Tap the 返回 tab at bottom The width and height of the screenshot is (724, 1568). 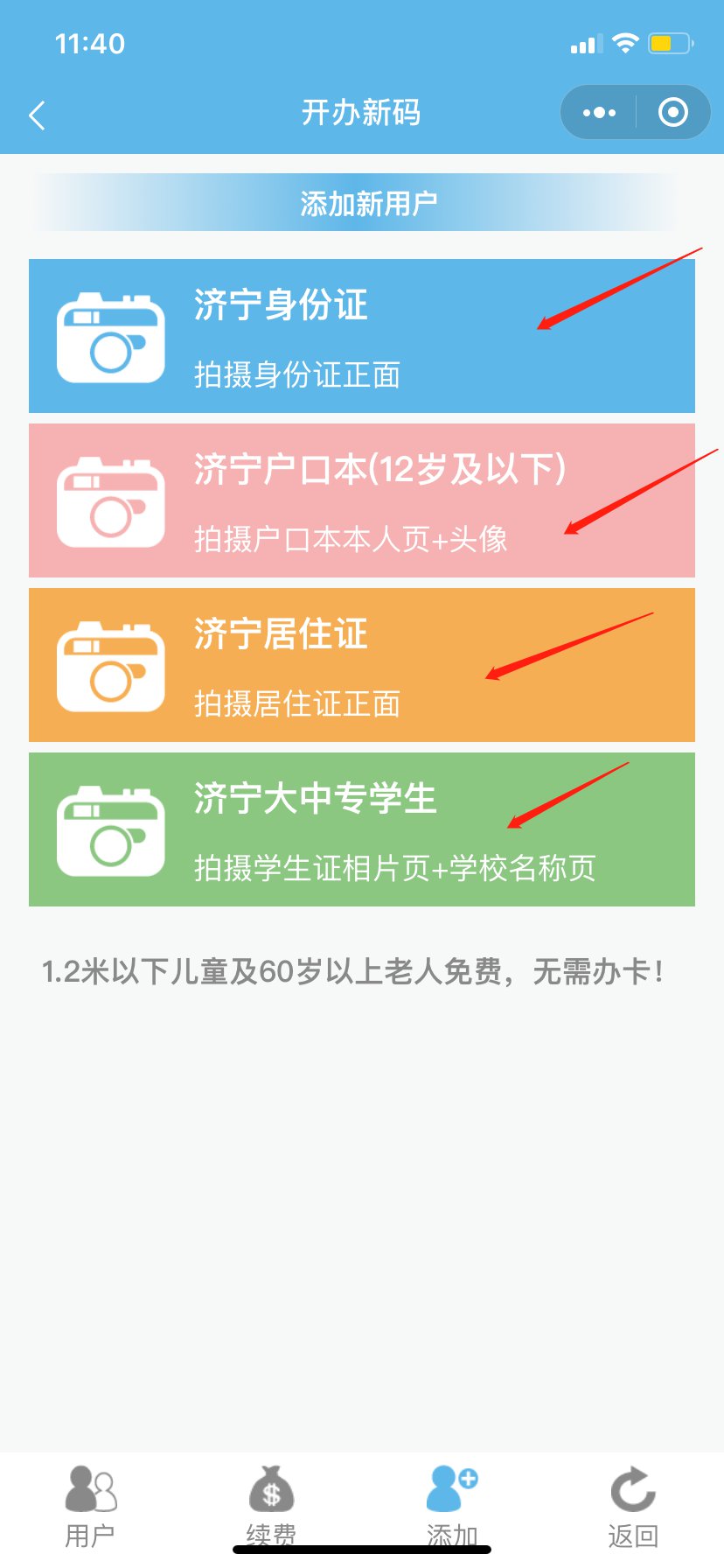(632, 1507)
